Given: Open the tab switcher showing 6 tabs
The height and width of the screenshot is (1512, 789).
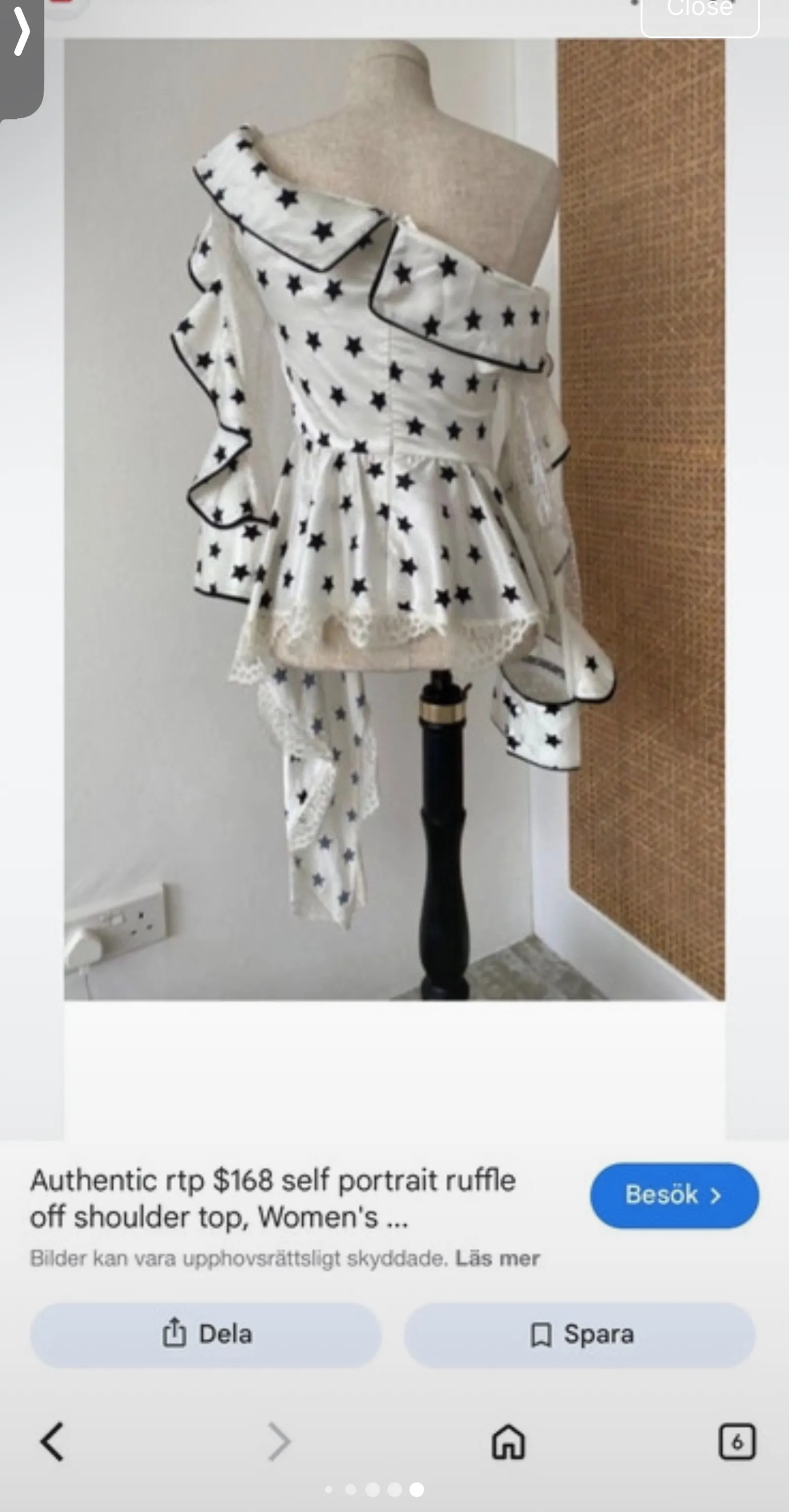Looking at the screenshot, I should click(x=737, y=1441).
